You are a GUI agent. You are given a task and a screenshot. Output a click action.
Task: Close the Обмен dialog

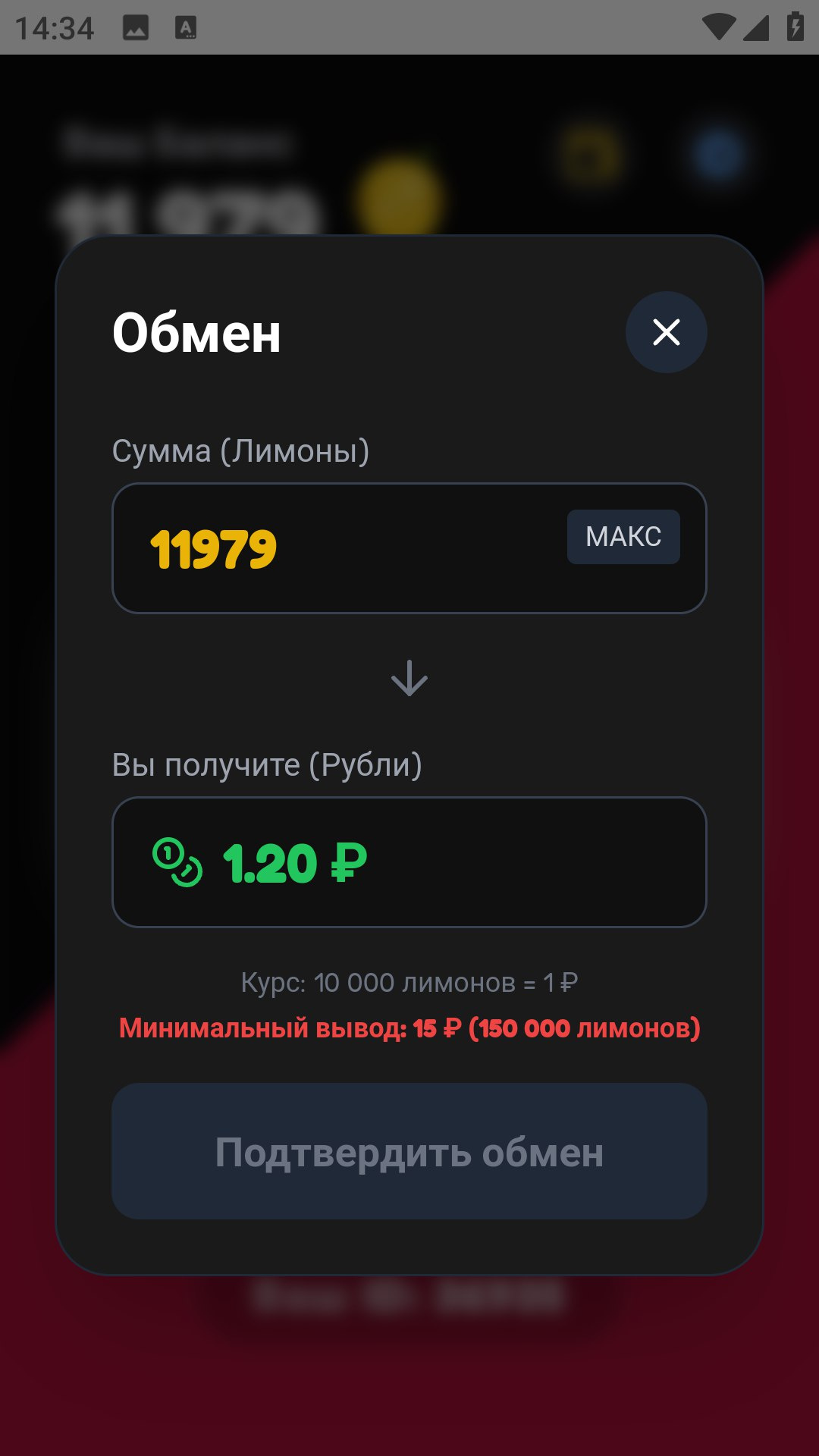[666, 332]
